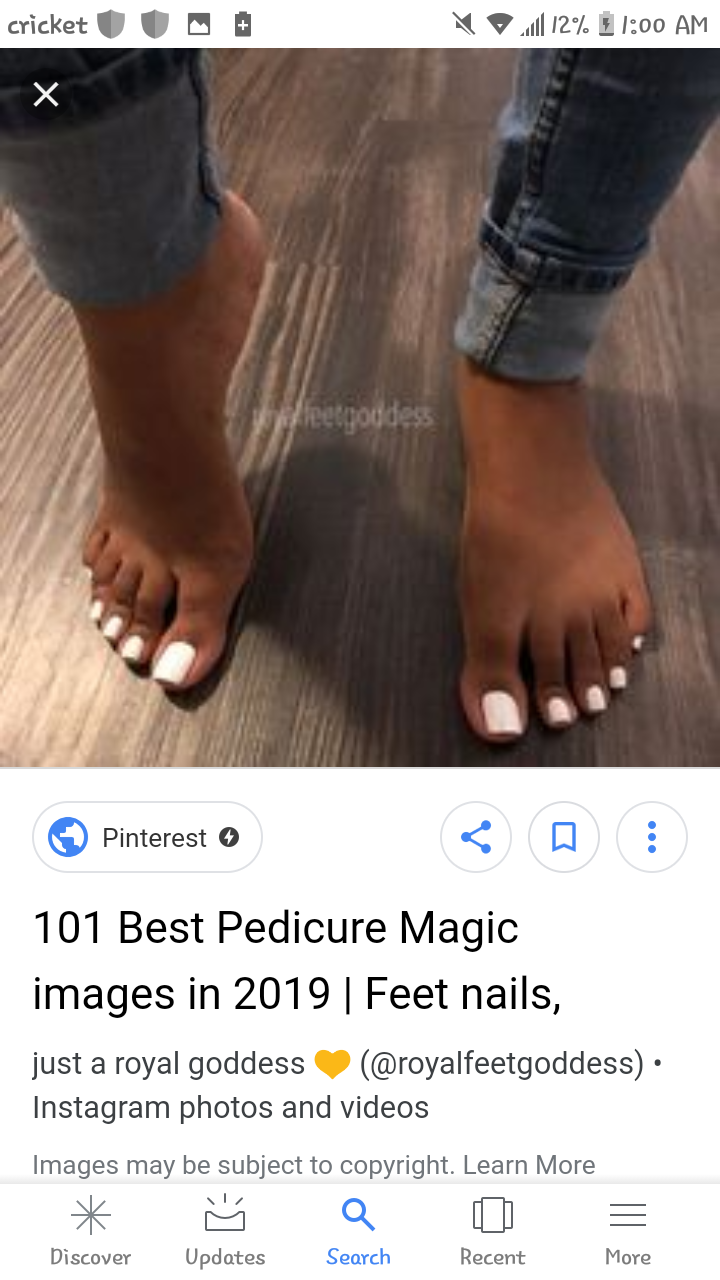Open the Recent tab
The width and height of the screenshot is (720, 1280).
coord(493,1232)
